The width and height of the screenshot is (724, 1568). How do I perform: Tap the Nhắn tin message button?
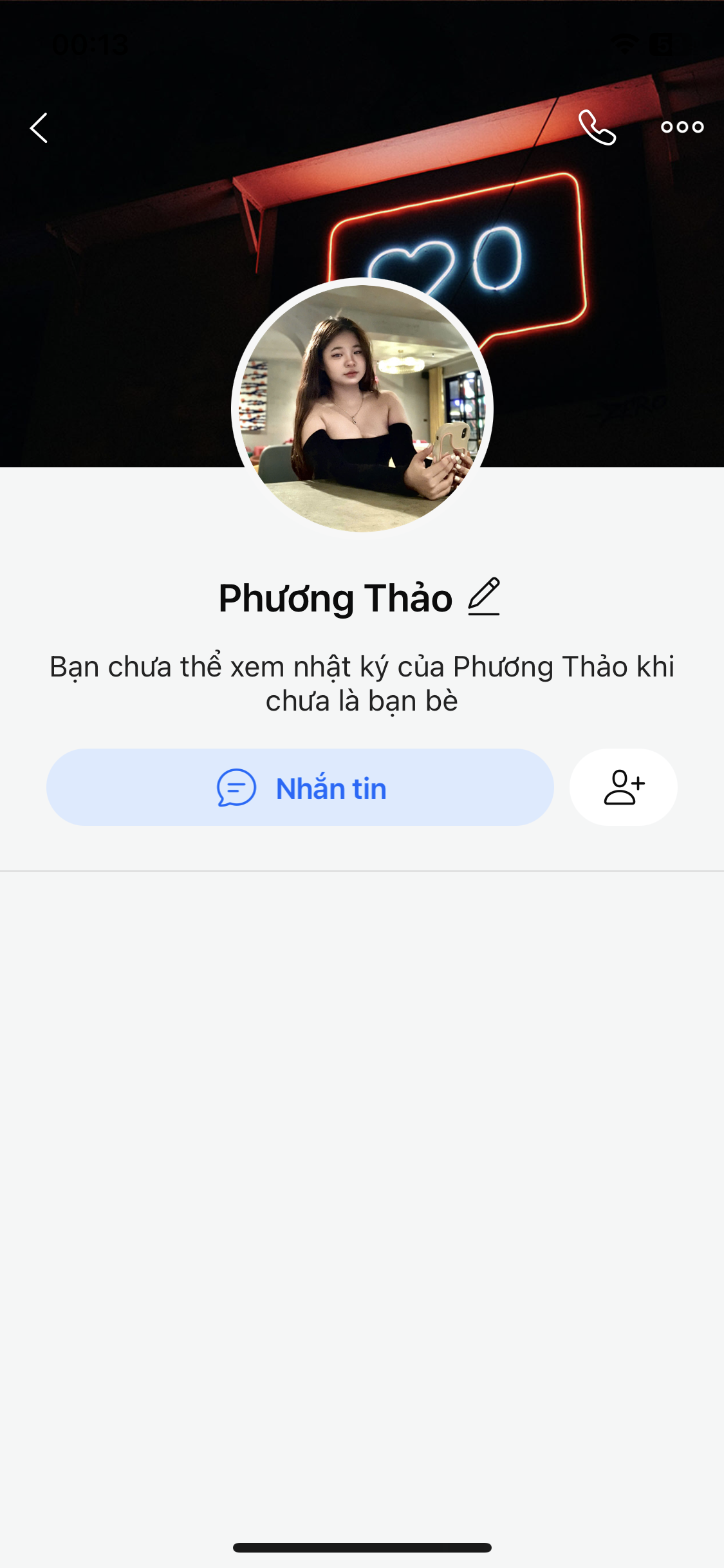300,787
